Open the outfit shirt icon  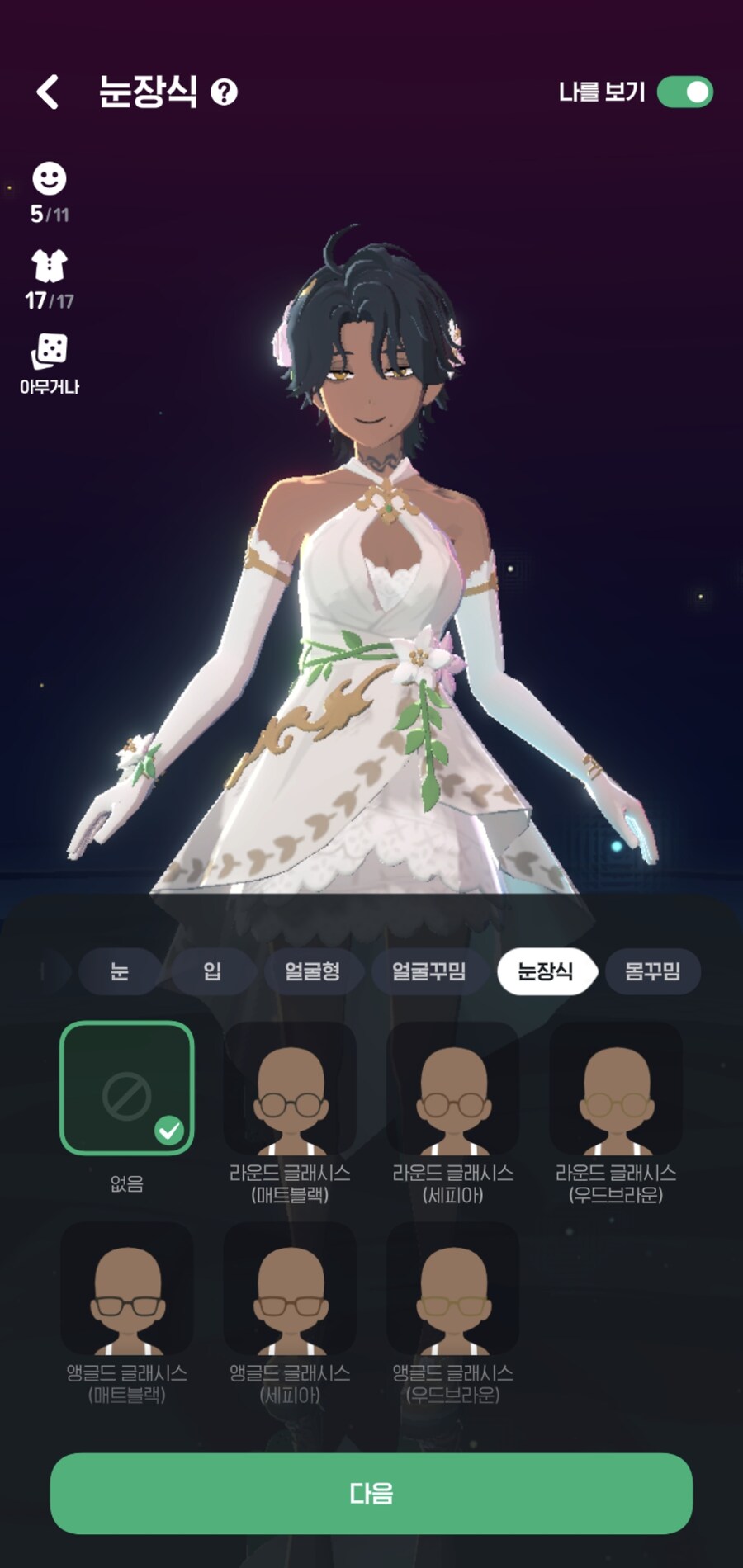tap(50, 267)
